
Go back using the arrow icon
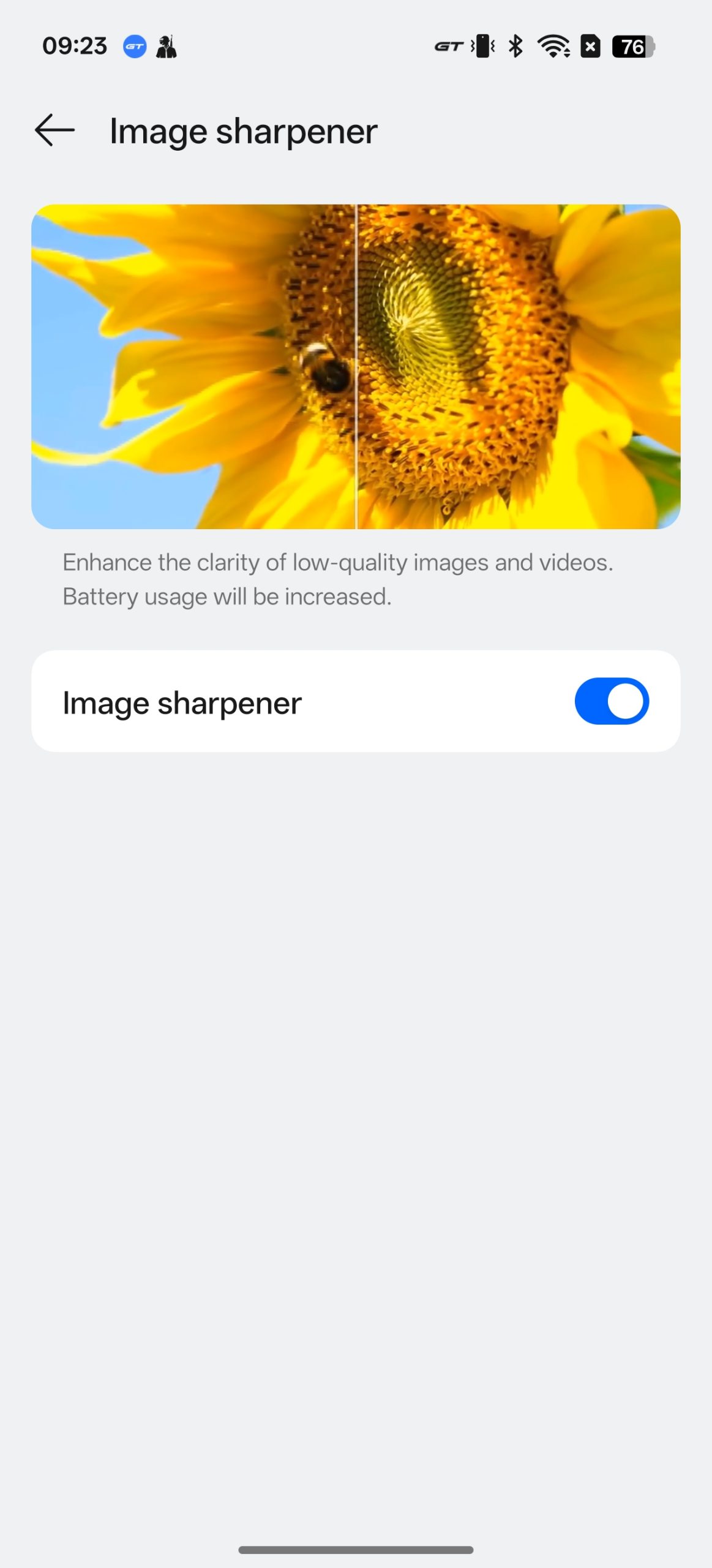point(54,130)
